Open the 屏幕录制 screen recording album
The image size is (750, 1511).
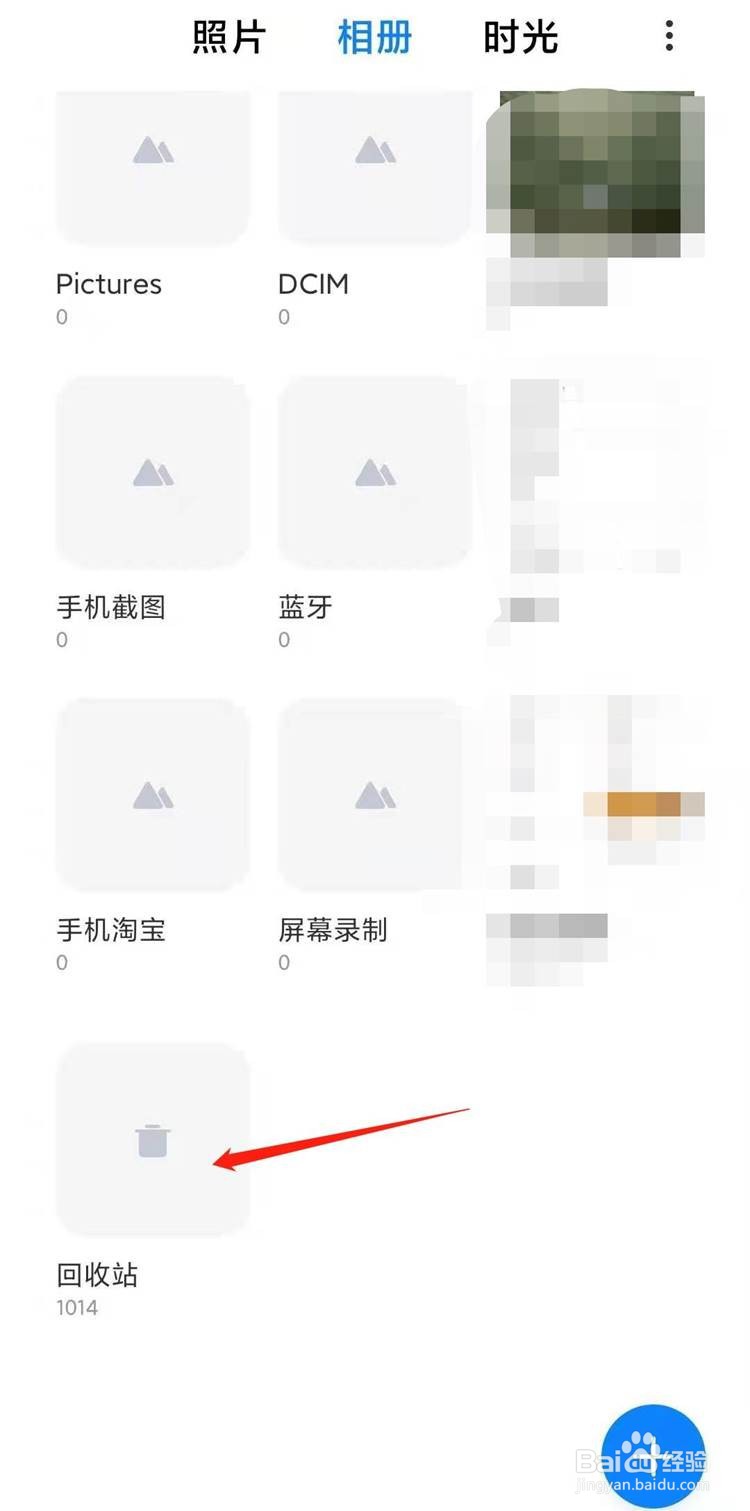click(x=375, y=795)
